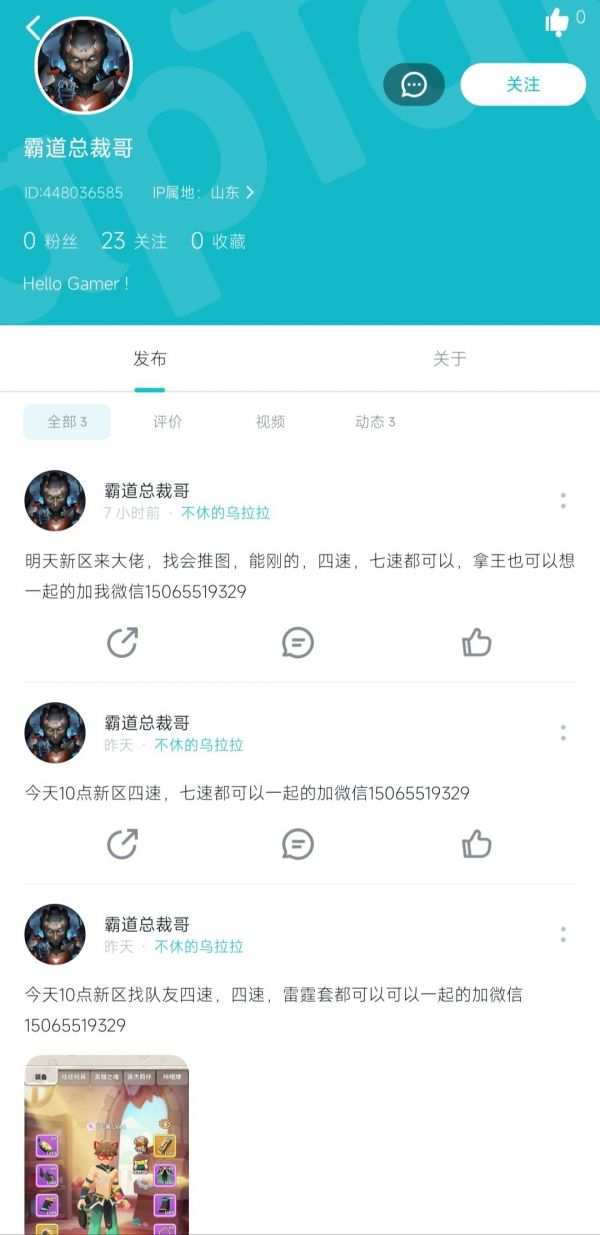This screenshot has width=600, height=1235.
Task: Like the 今天10点新区四速，七速 post
Action: 476,844
